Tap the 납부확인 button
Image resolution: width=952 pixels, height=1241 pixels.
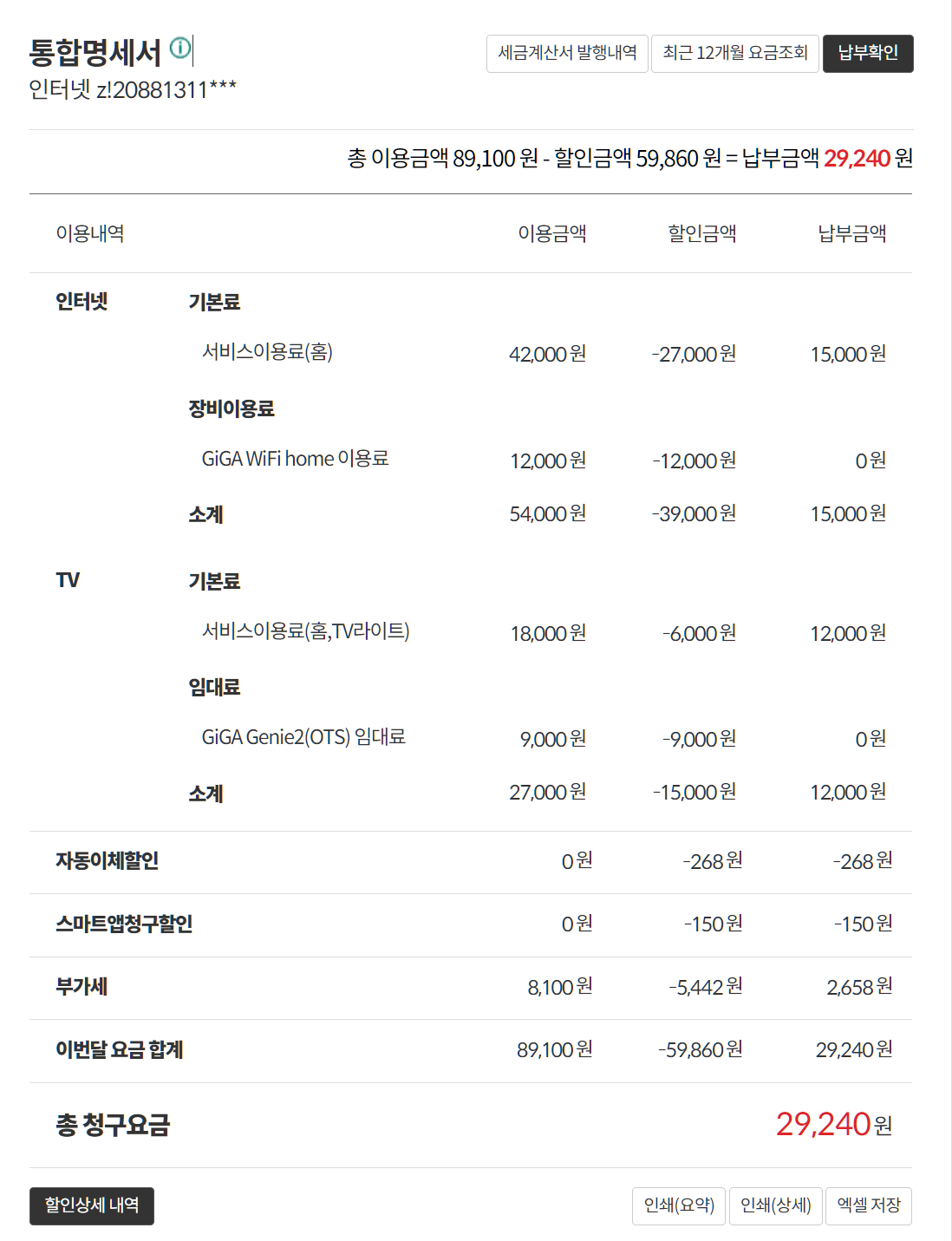coord(867,54)
